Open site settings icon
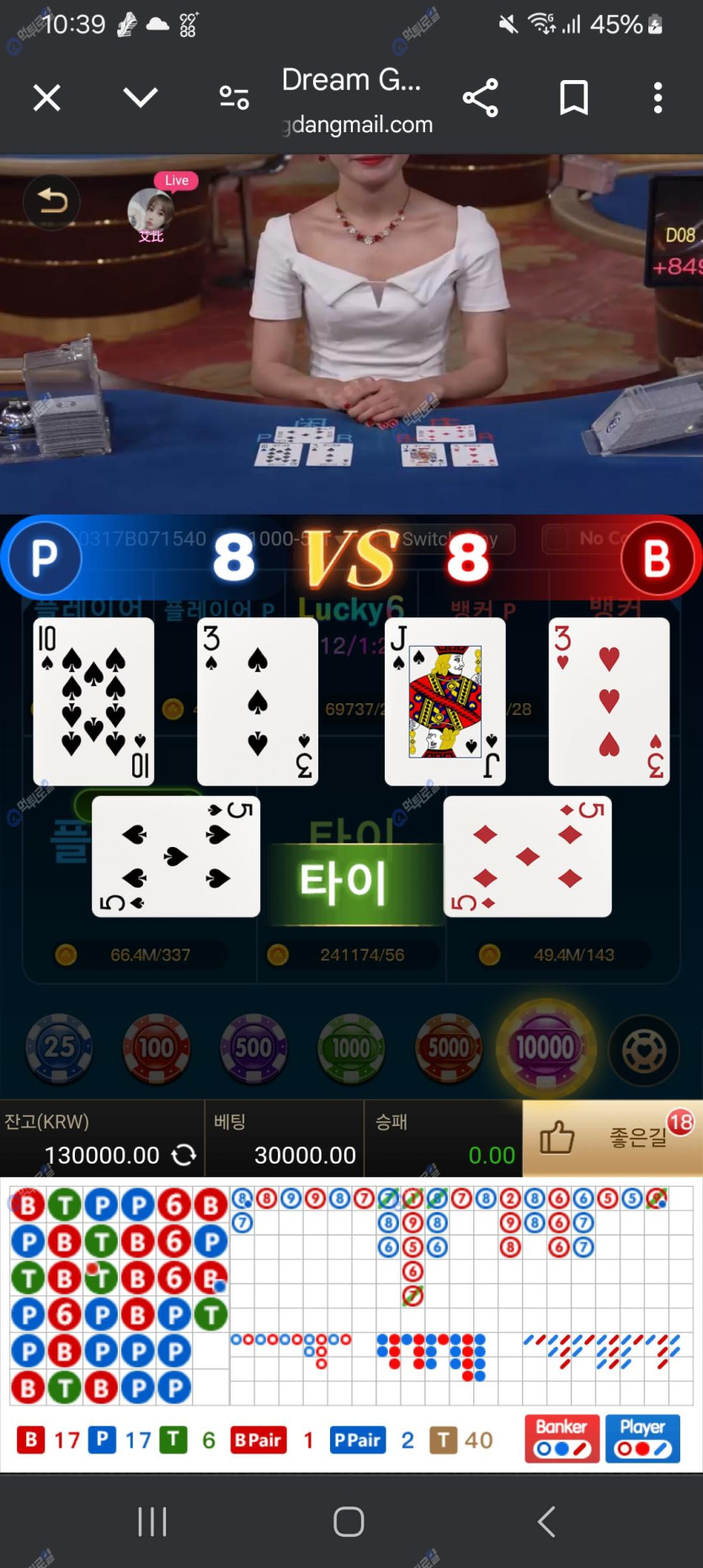Image resolution: width=703 pixels, height=1568 pixels. (234, 99)
